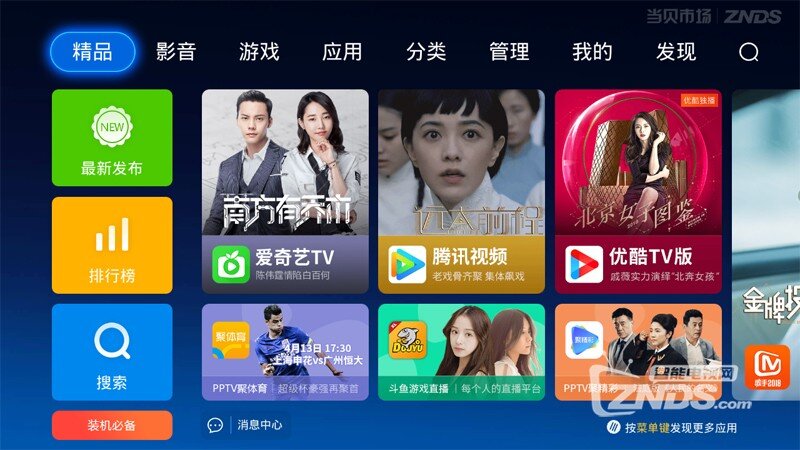
Task: Open the 腾讯视频 app card
Action: 461,191
